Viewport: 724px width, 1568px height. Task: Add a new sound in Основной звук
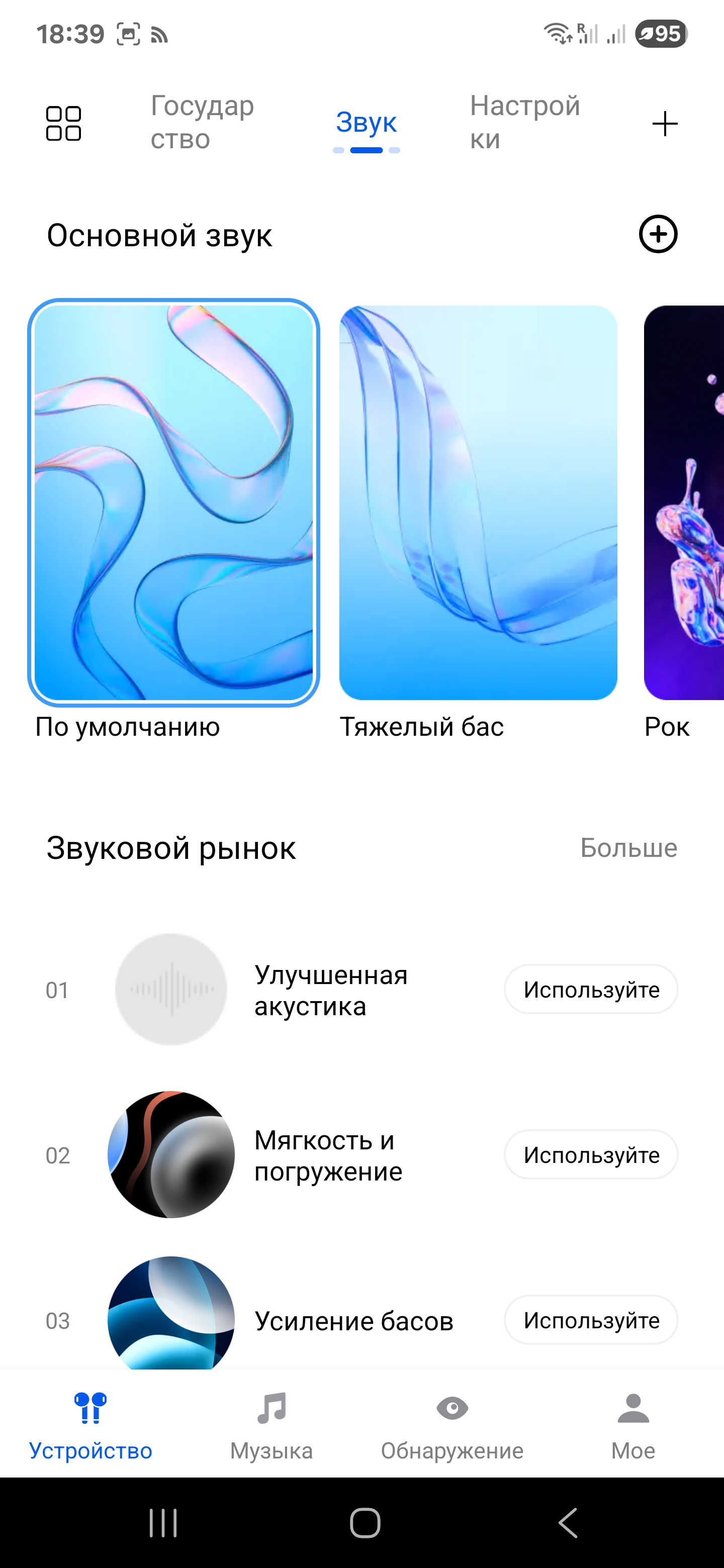658,234
